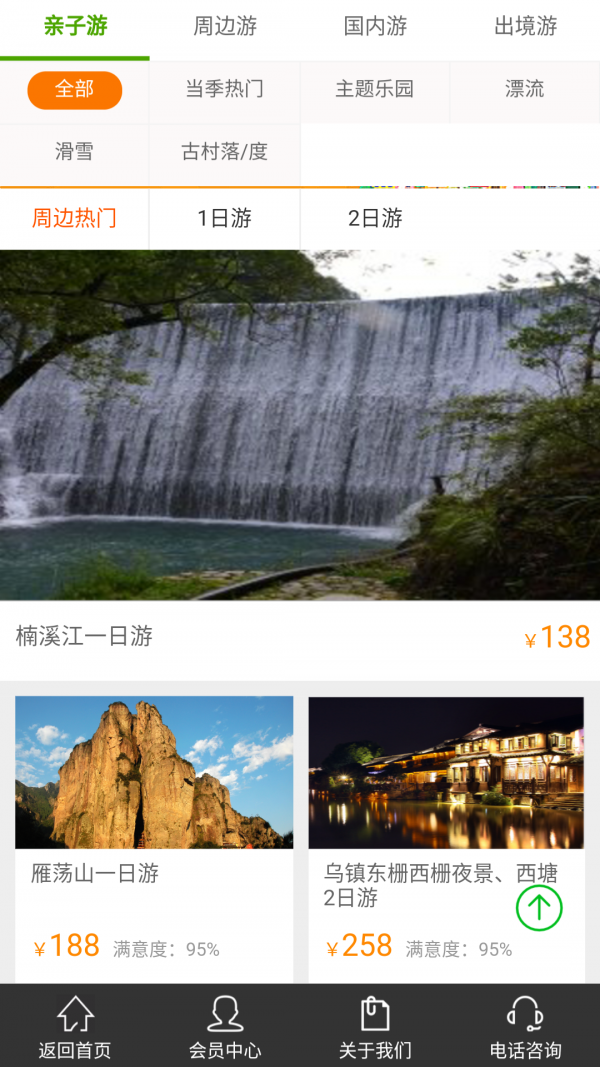This screenshot has width=600, height=1067.
Task: Select the 亲子游 tab
Action: [75, 27]
